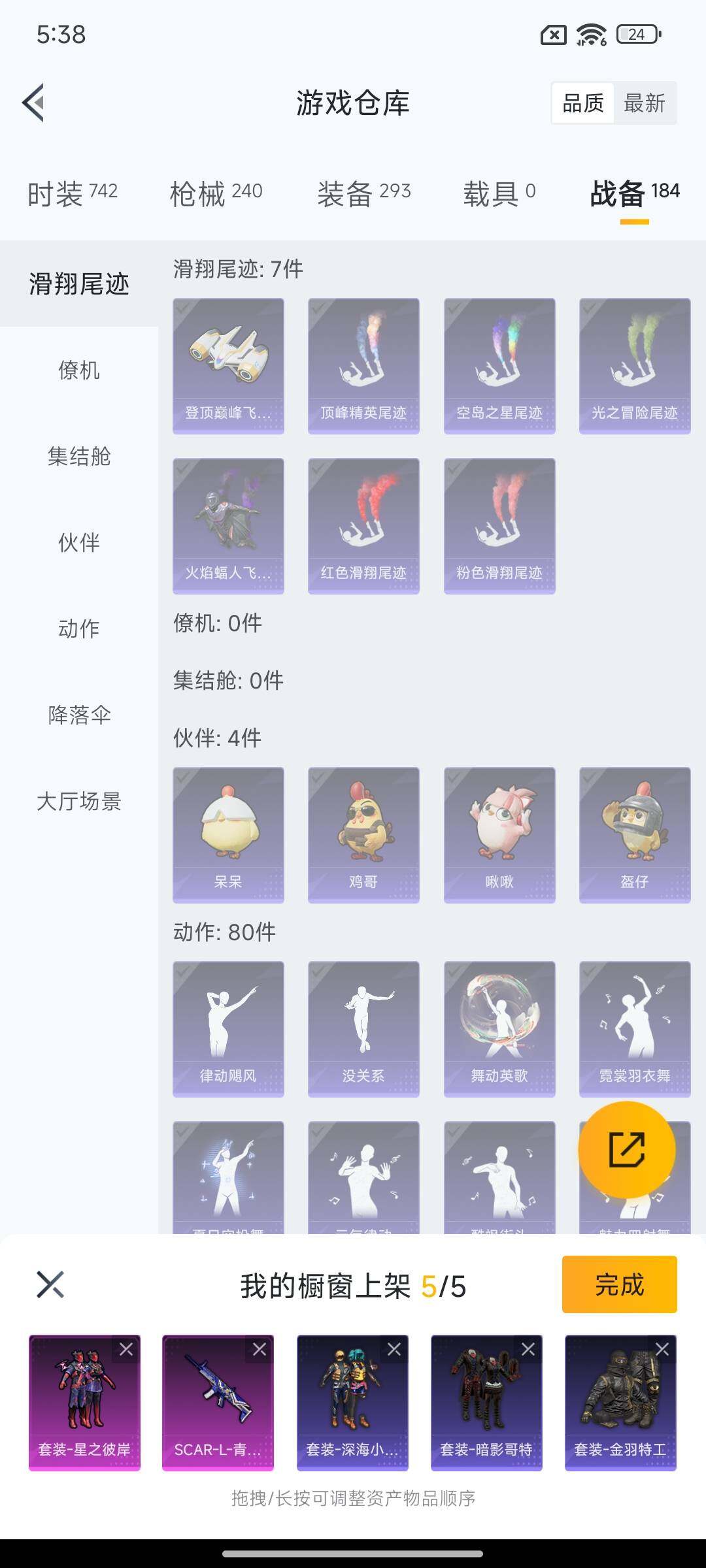Screen dimensions: 706x1568
Task: Select the 呆呆 chick partner icon
Action: 228,833
